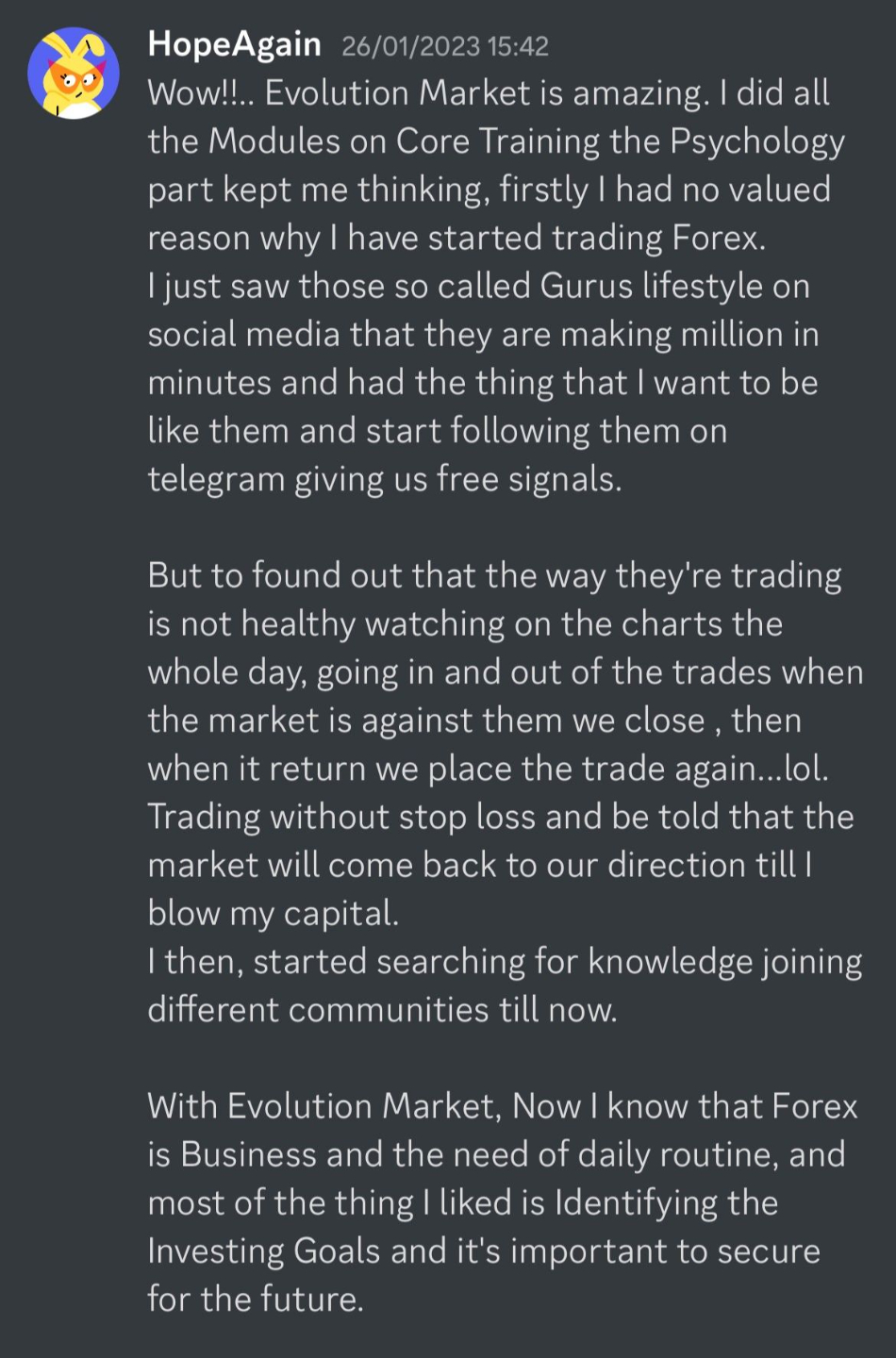Screen dimensions: 896x1358
Task: Tap the HopeAgain username
Action: click(x=234, y=44)
